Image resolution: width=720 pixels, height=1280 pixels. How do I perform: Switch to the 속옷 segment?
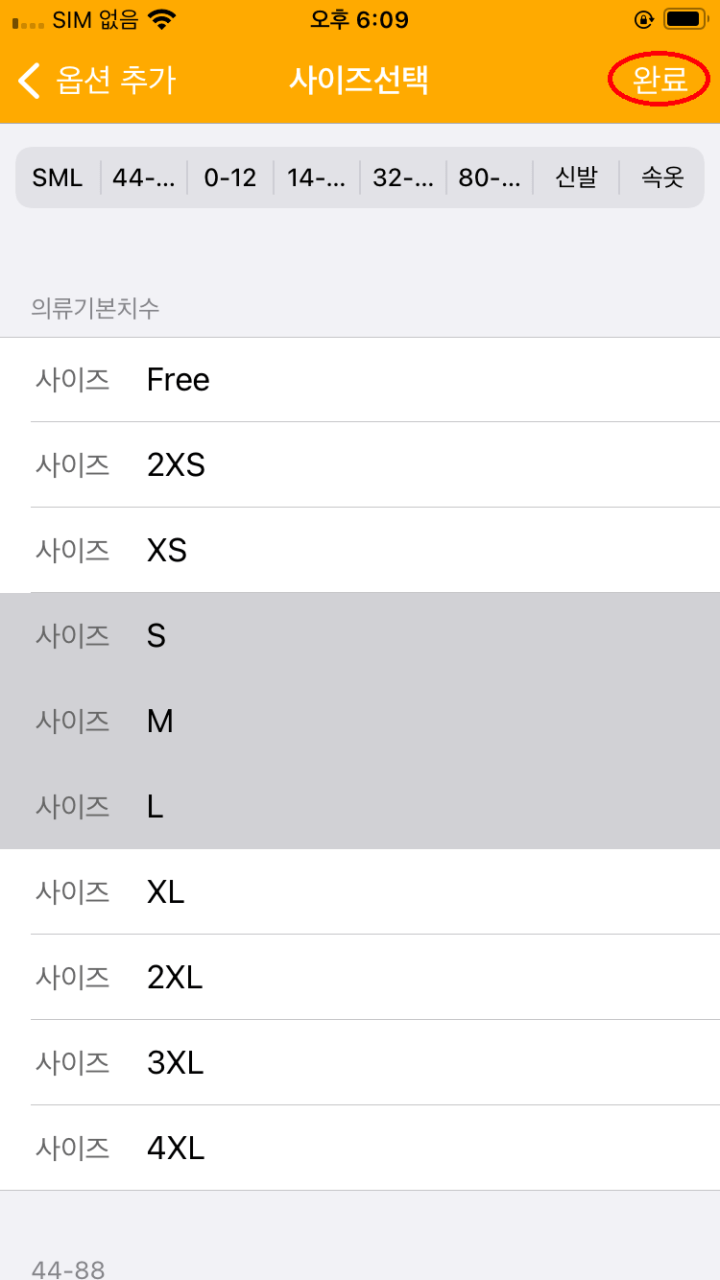(x=662, y=178)
